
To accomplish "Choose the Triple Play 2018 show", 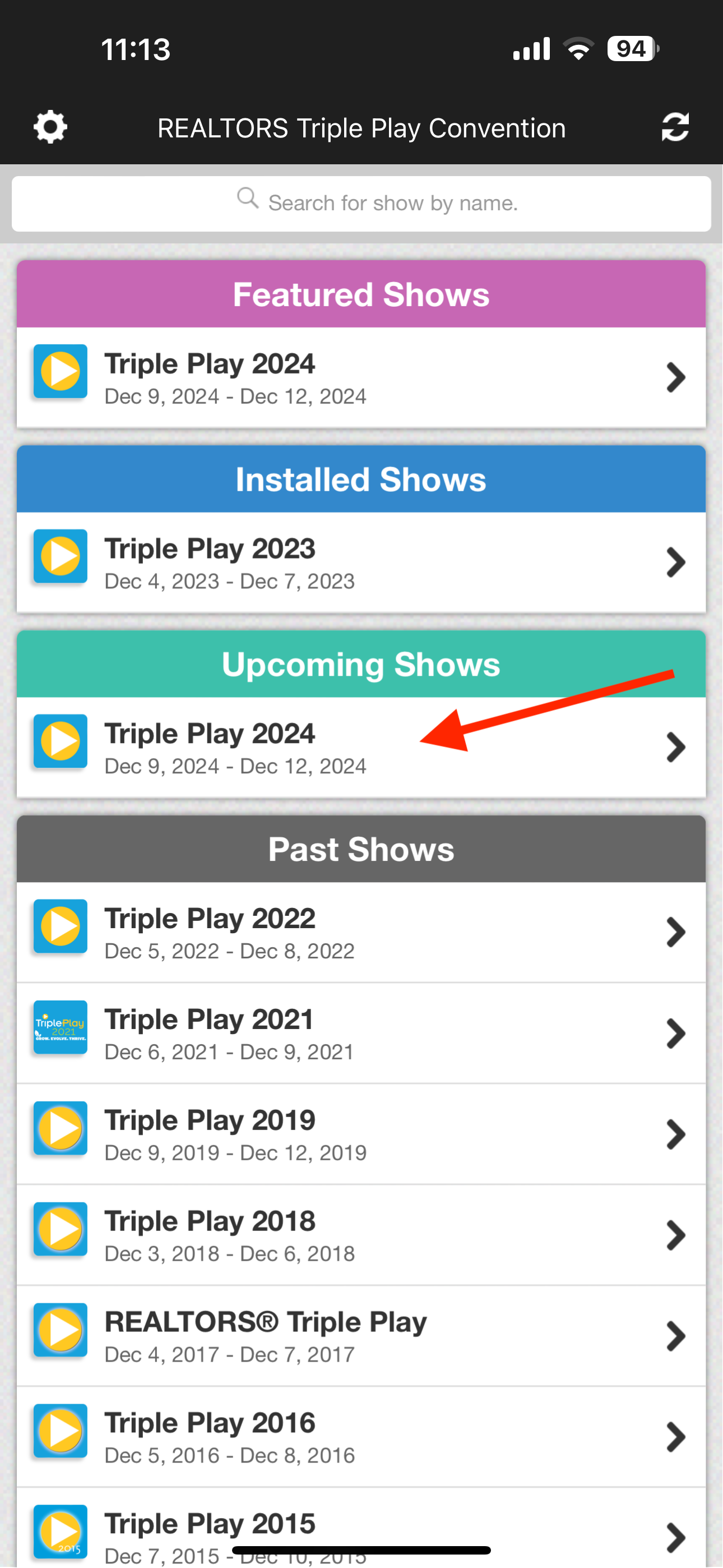I will pos(361,1235).
